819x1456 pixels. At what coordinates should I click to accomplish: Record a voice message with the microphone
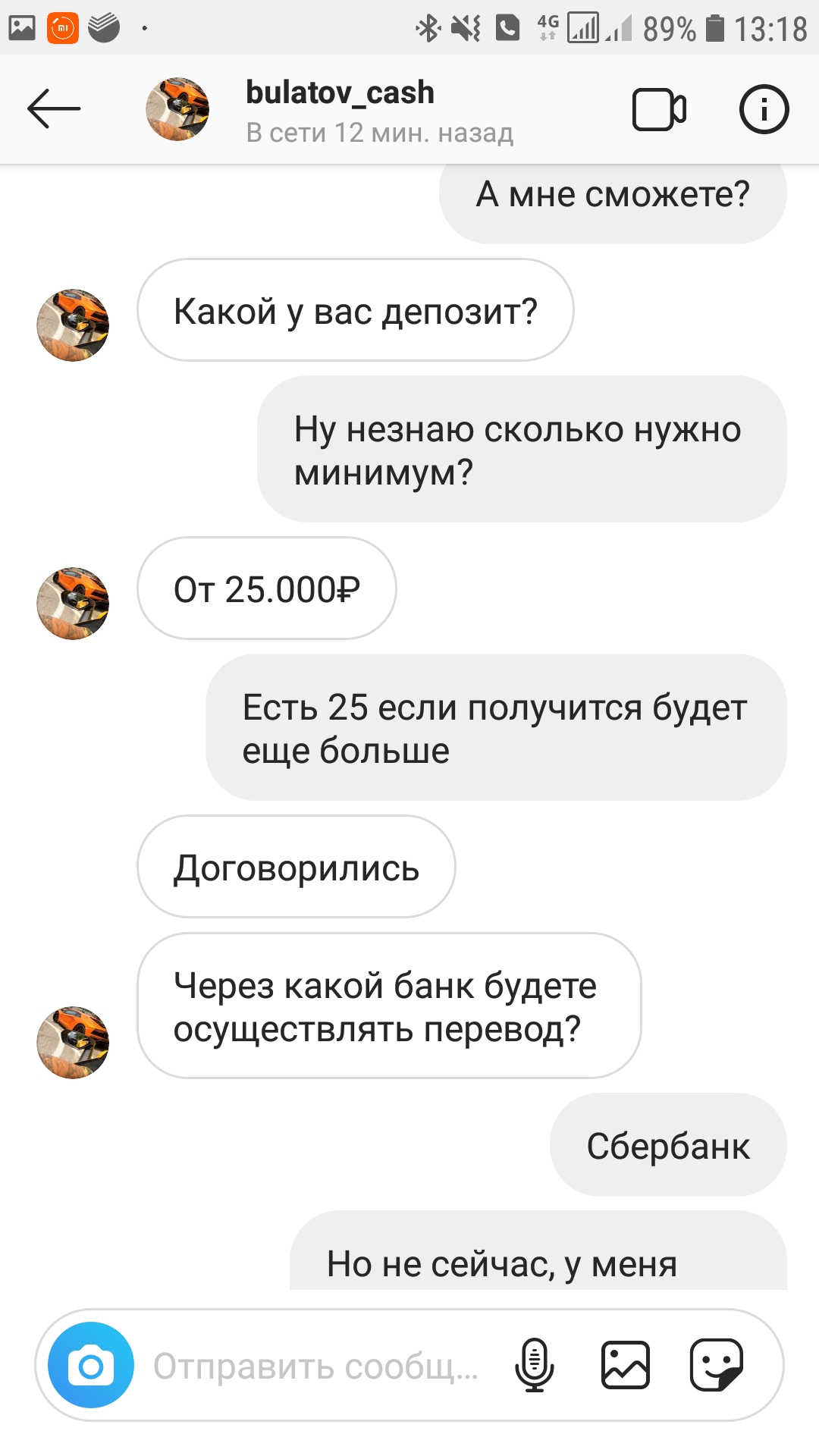point(535,1365)
